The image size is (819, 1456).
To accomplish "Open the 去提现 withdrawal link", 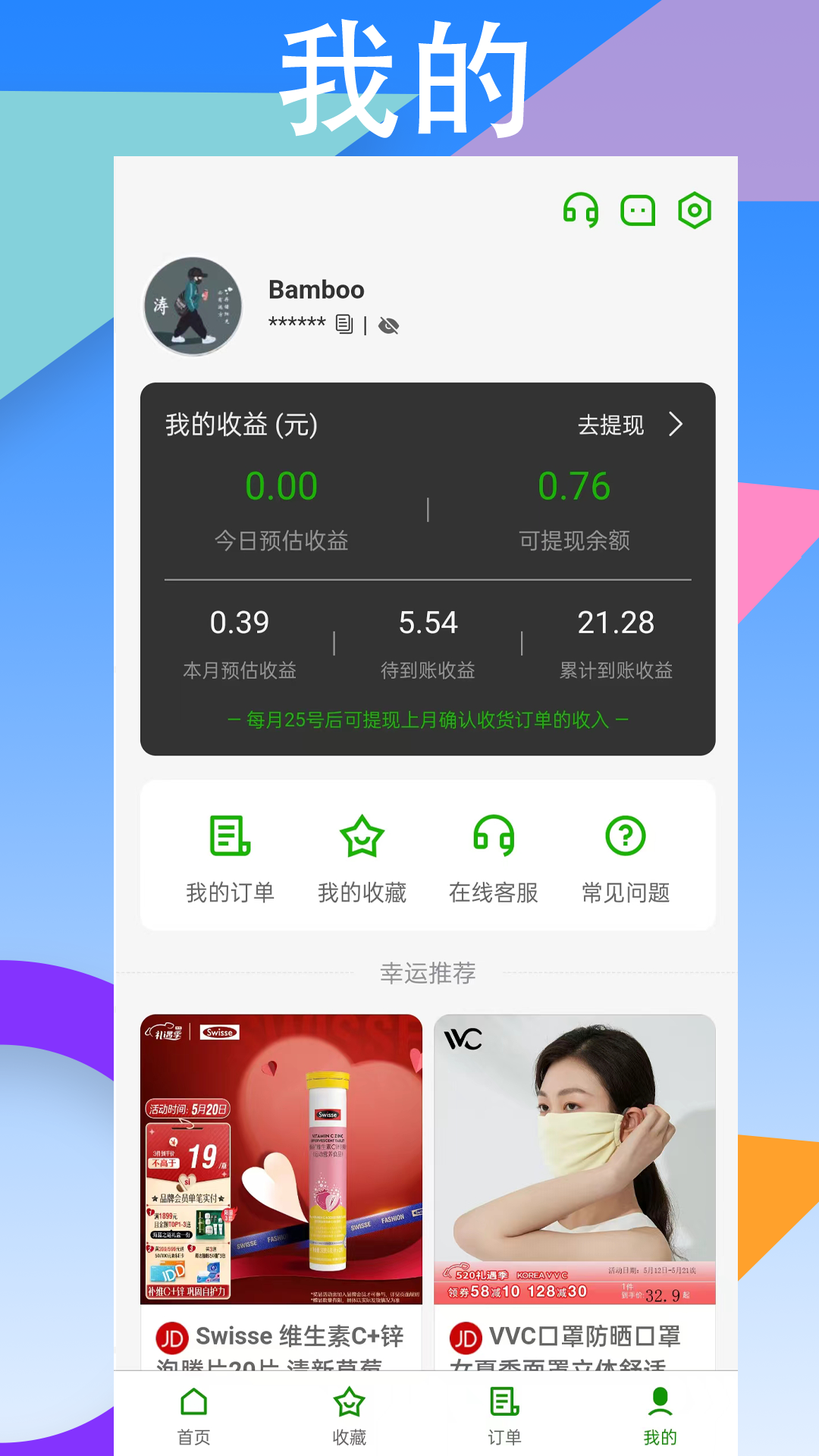I will coord(612,426).
